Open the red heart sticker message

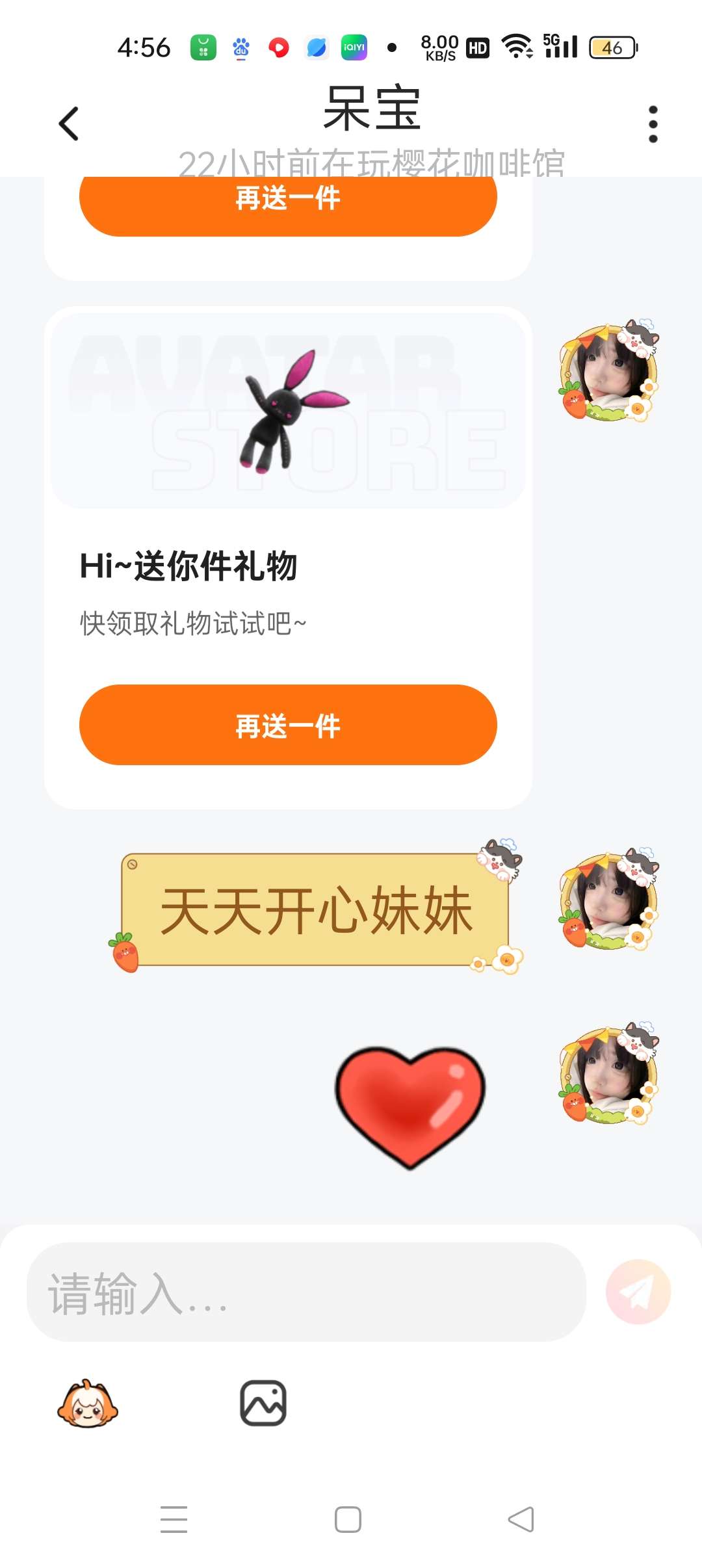[410, 1106]
